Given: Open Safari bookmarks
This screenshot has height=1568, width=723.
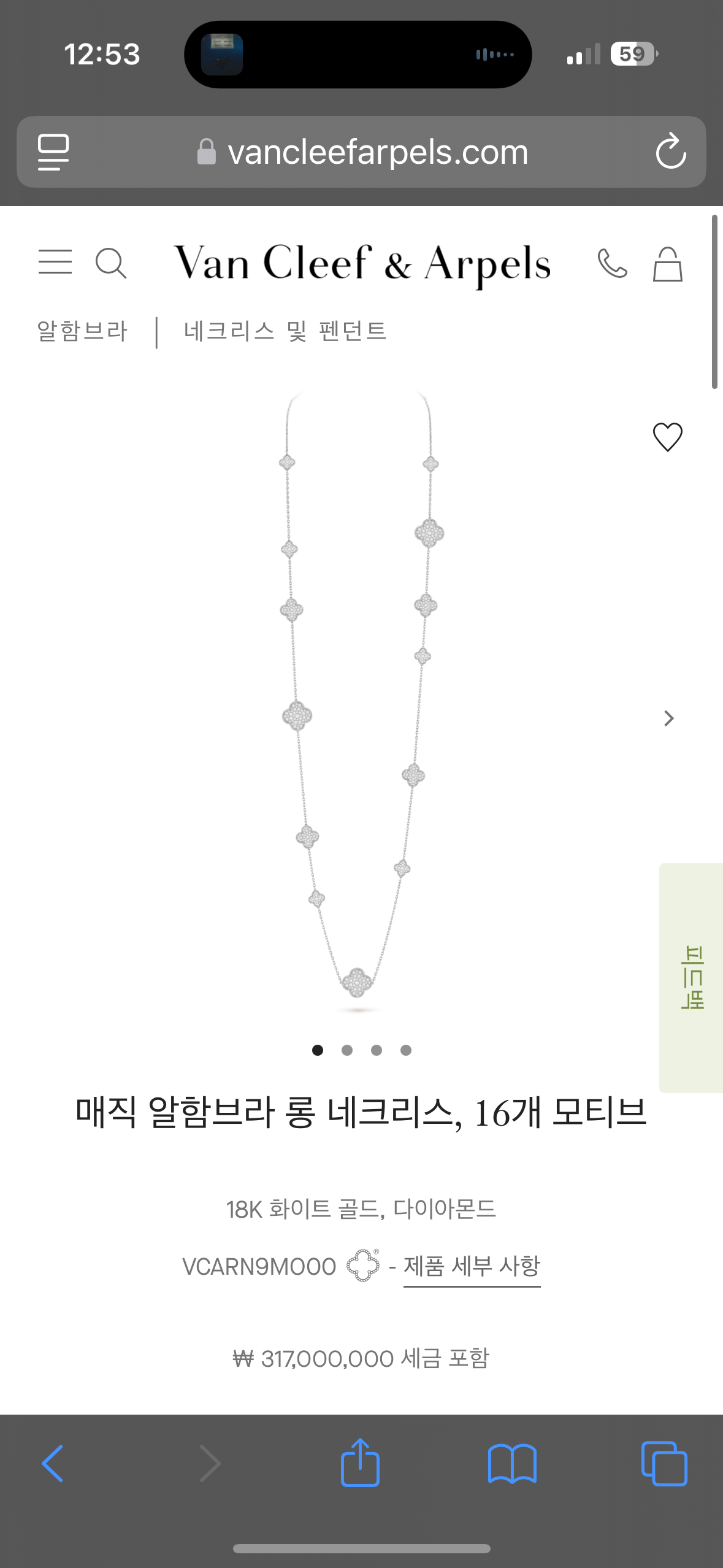Looking at the screenshot, I should click(x=512, y=1464).
